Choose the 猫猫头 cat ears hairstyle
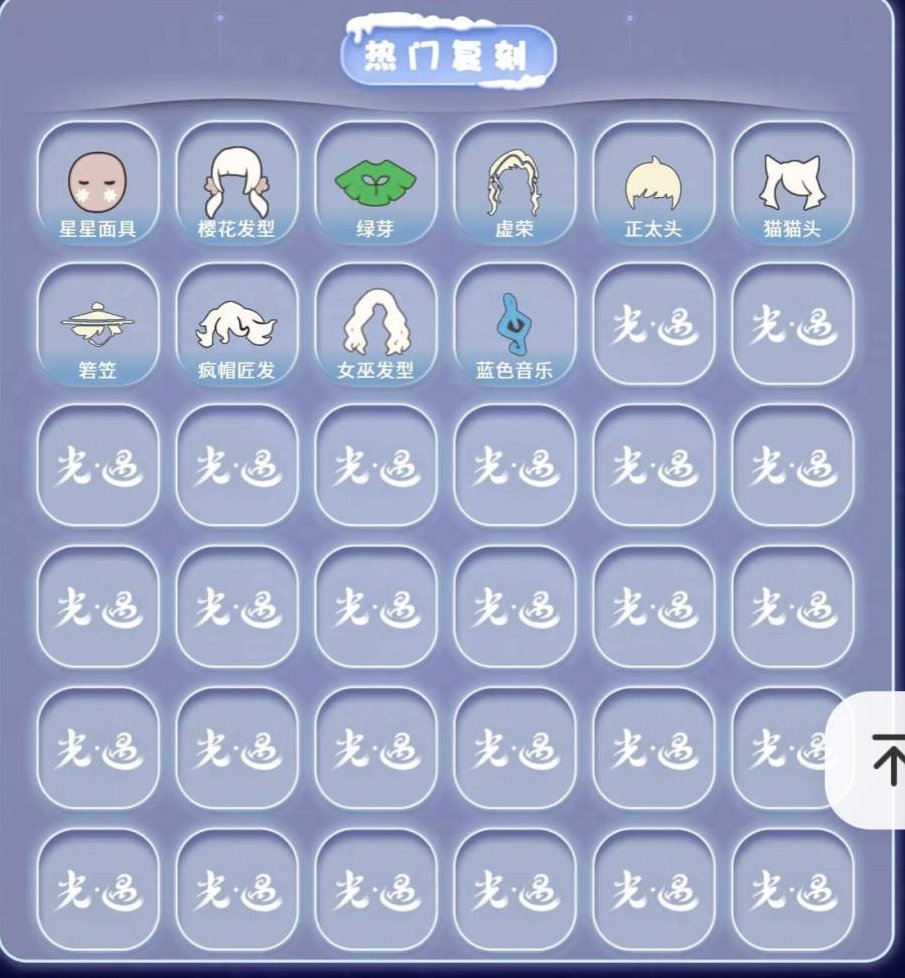905x978 pixels. (791, 180)
